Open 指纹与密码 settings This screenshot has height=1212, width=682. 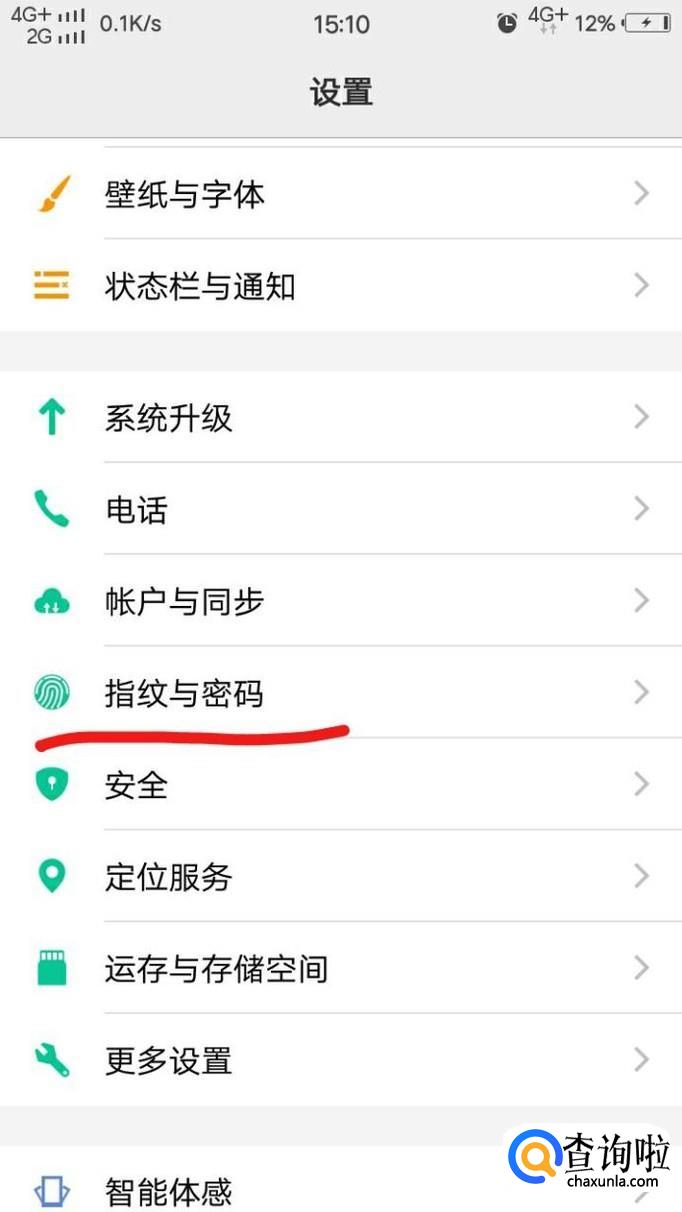(x=340, y=693)
